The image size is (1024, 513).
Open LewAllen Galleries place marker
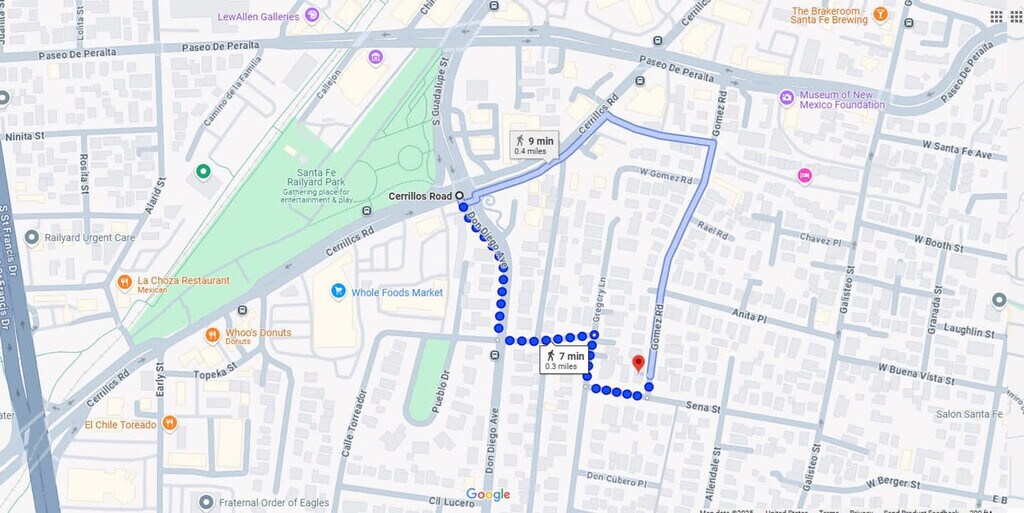313,15
